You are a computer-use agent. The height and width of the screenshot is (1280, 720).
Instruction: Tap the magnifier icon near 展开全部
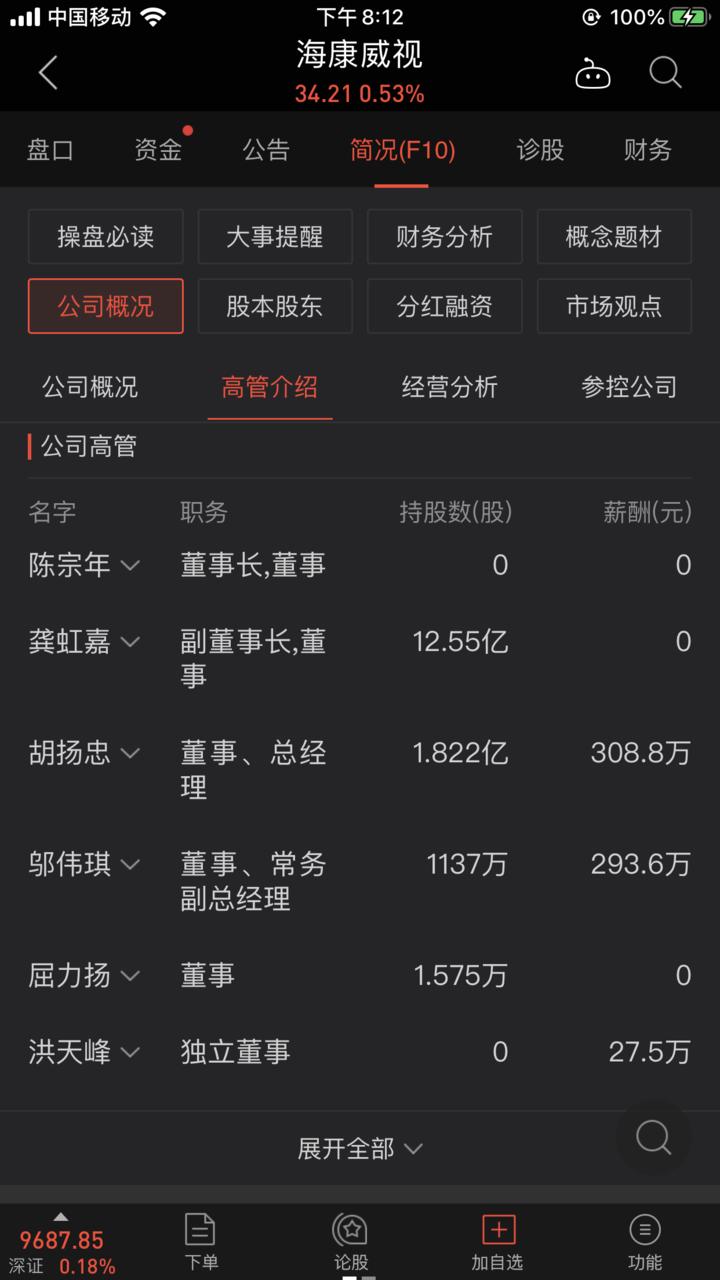click(x=652, y=1137)
